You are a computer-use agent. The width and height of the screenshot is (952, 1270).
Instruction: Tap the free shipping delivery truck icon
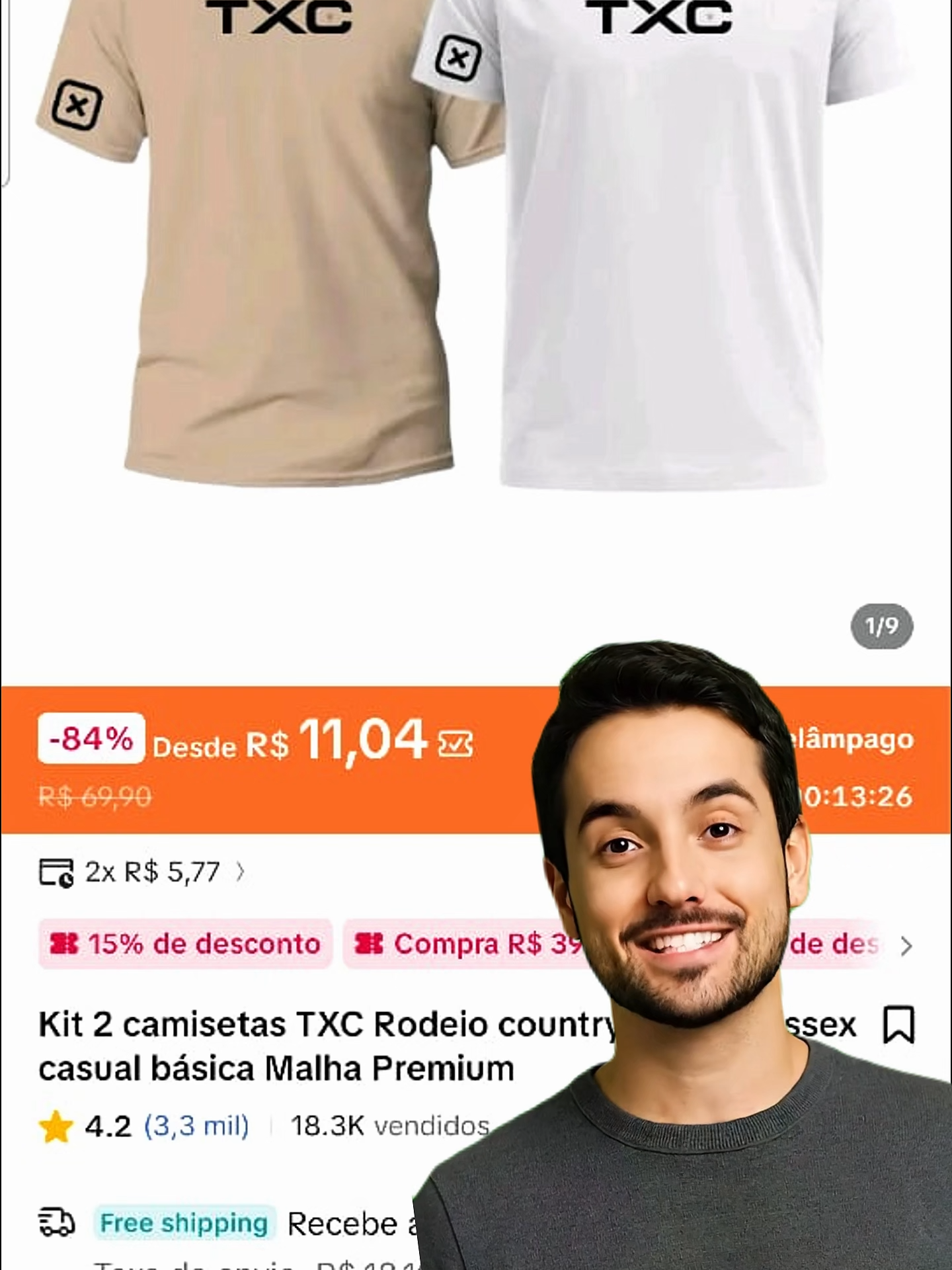tap(58, 1222)
